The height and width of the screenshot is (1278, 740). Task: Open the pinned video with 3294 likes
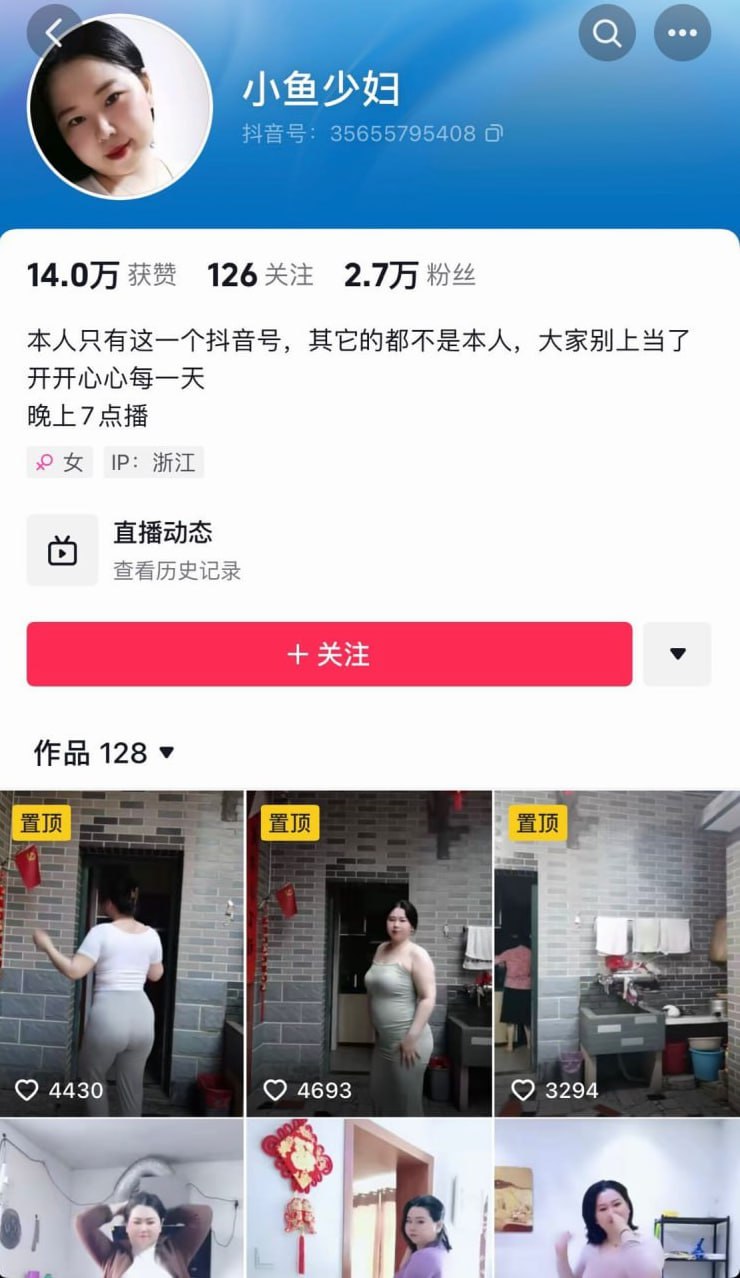(617, 953)
